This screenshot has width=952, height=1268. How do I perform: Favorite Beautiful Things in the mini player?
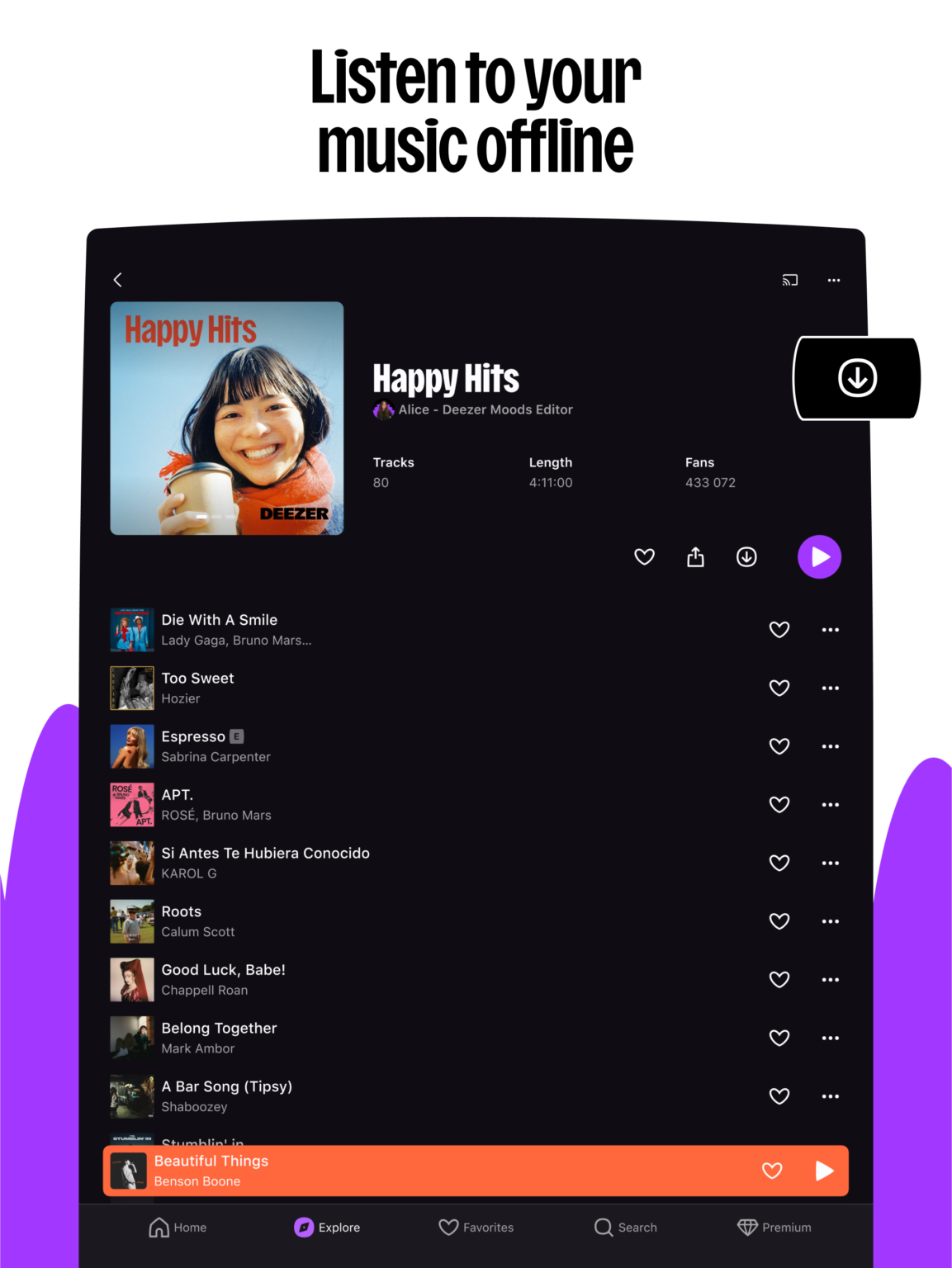pyautogui.click(x=771, y=1171)
